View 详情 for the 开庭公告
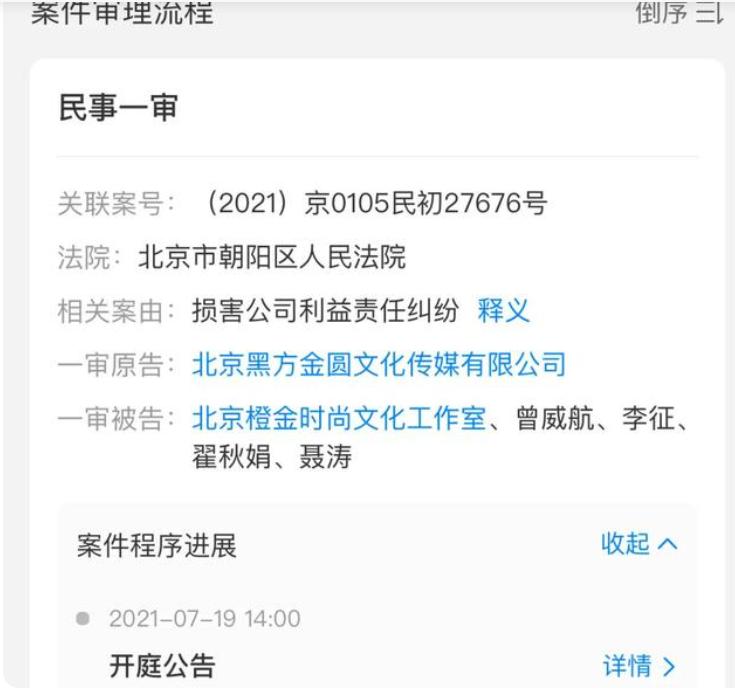Screen dimensions: 735x689 pyautogui.click(x=639, y=665)
